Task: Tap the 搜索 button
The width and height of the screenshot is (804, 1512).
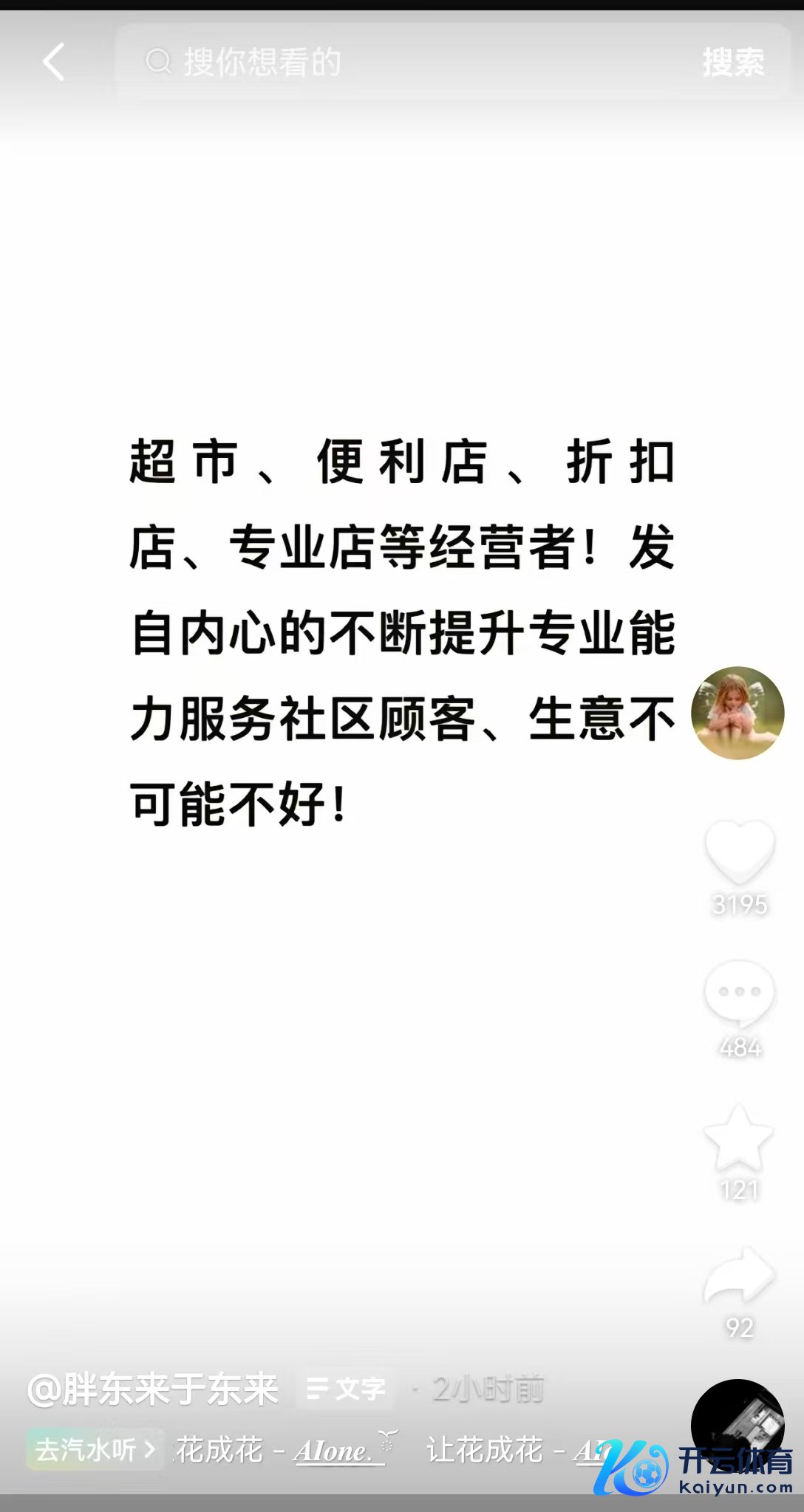Action: (x=733, y=62)
